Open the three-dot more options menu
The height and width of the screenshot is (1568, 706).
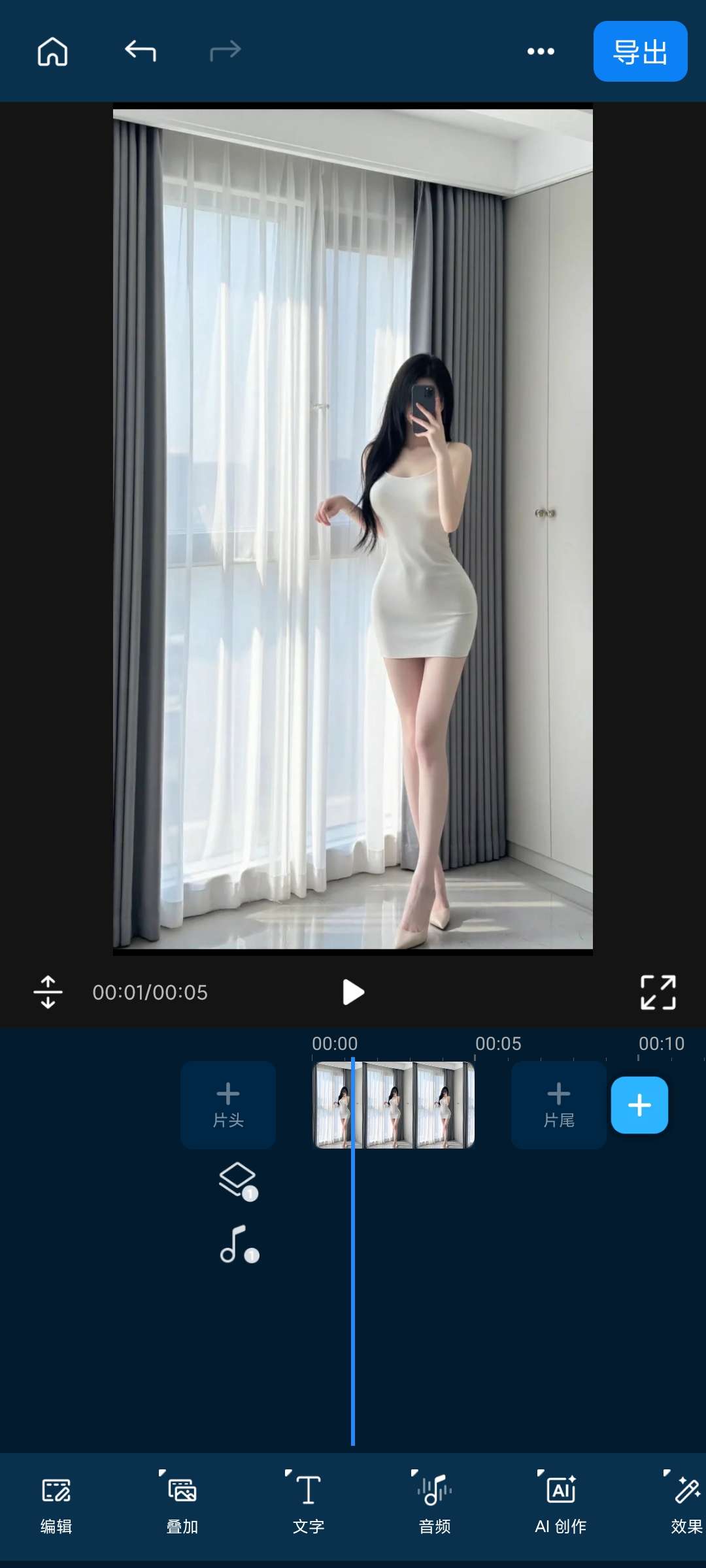[x=541, y=51]
